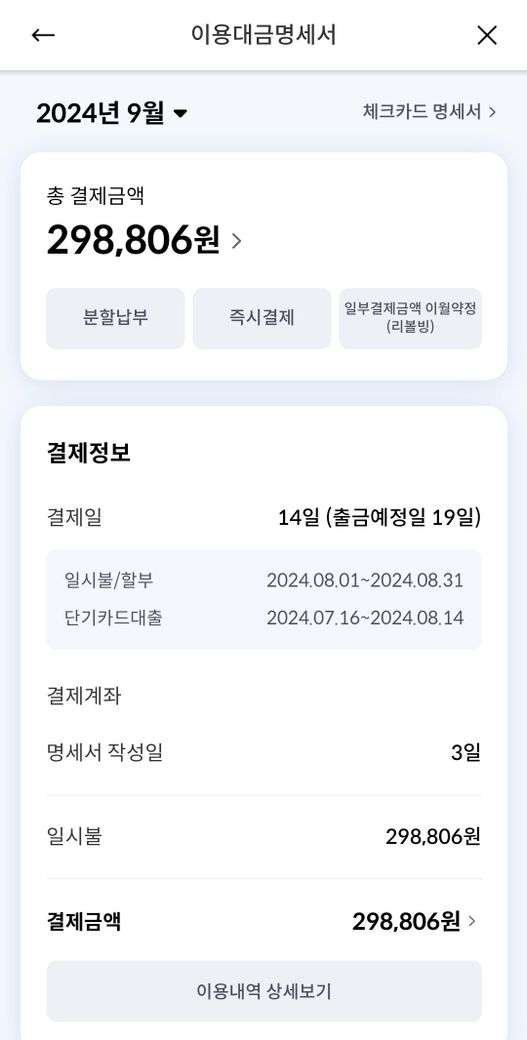Image resolution: width=527 pixels, height=1040 pixels.
Task: Go back using the arrow icon
Action: 43,35
